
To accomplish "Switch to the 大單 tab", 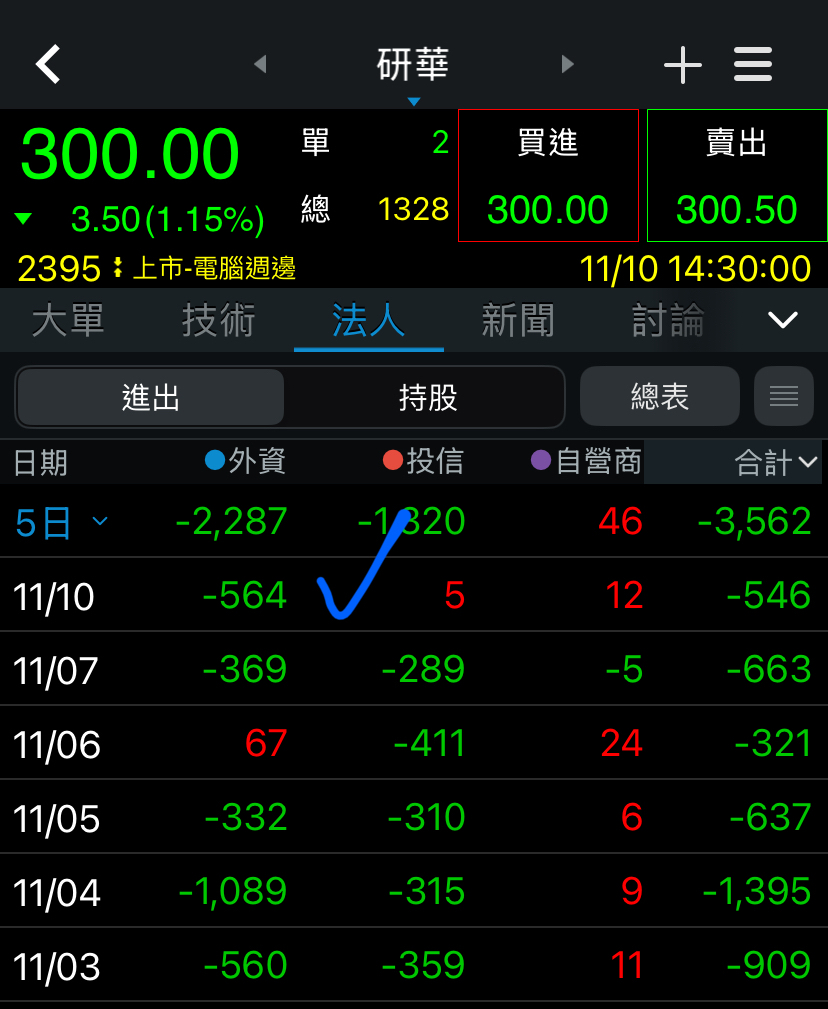I will point(68,320).
